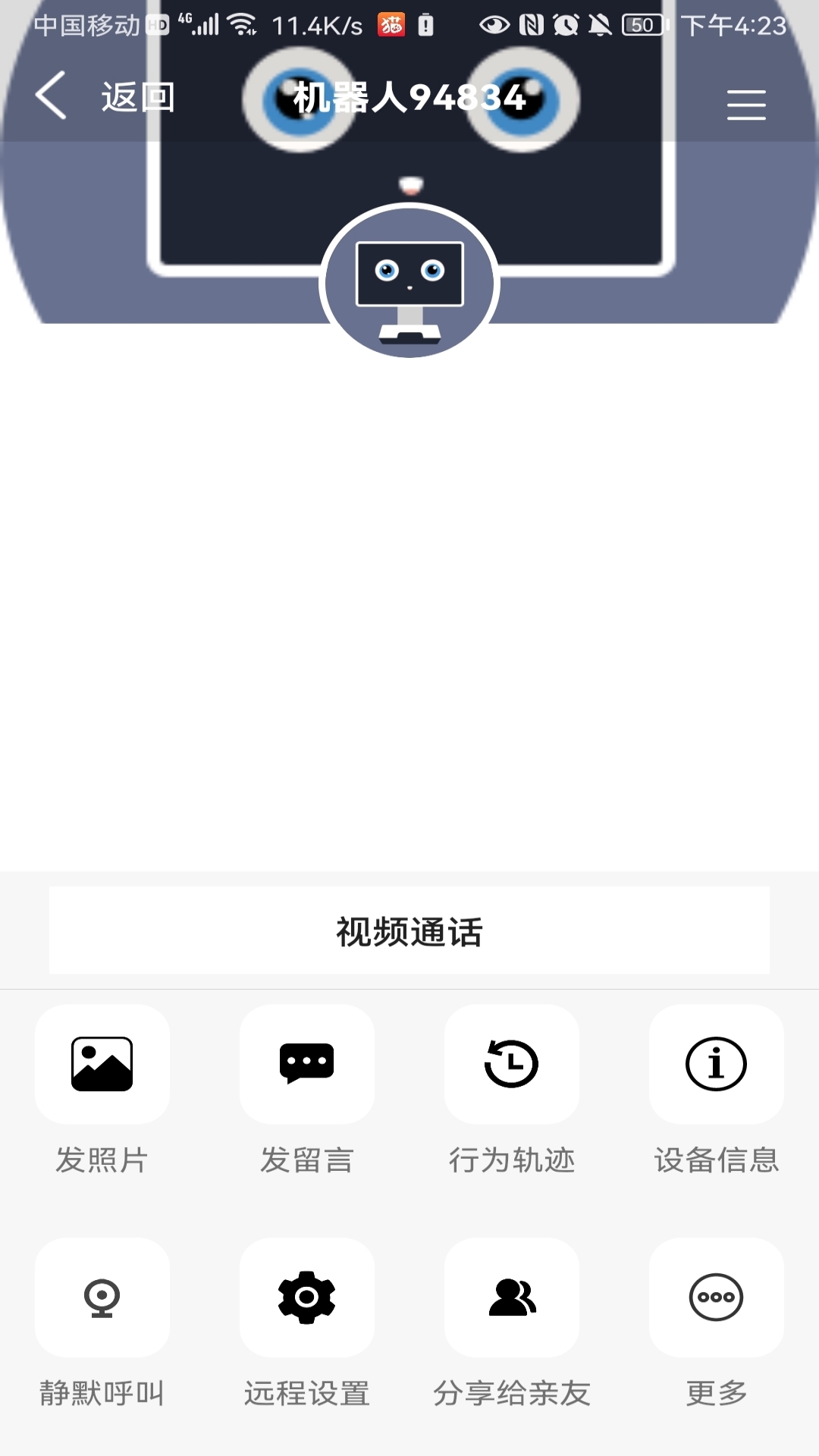Go back using the 返回 arrow

point(51,96)
